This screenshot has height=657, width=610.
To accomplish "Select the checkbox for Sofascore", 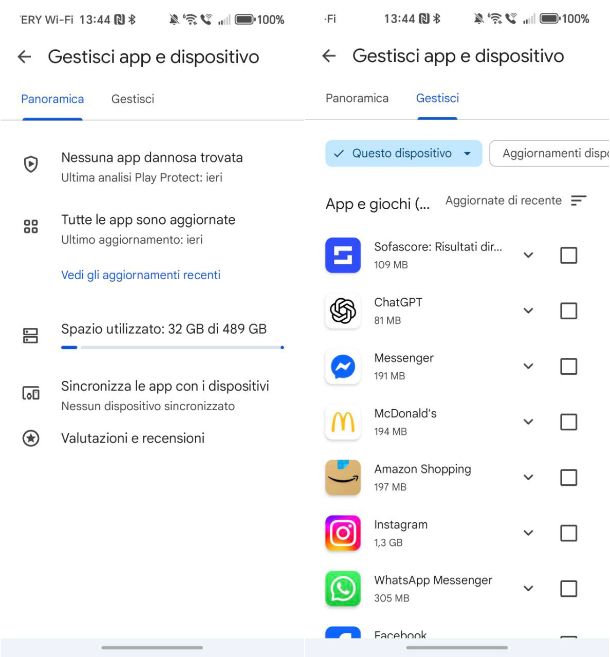I will 568,255.
